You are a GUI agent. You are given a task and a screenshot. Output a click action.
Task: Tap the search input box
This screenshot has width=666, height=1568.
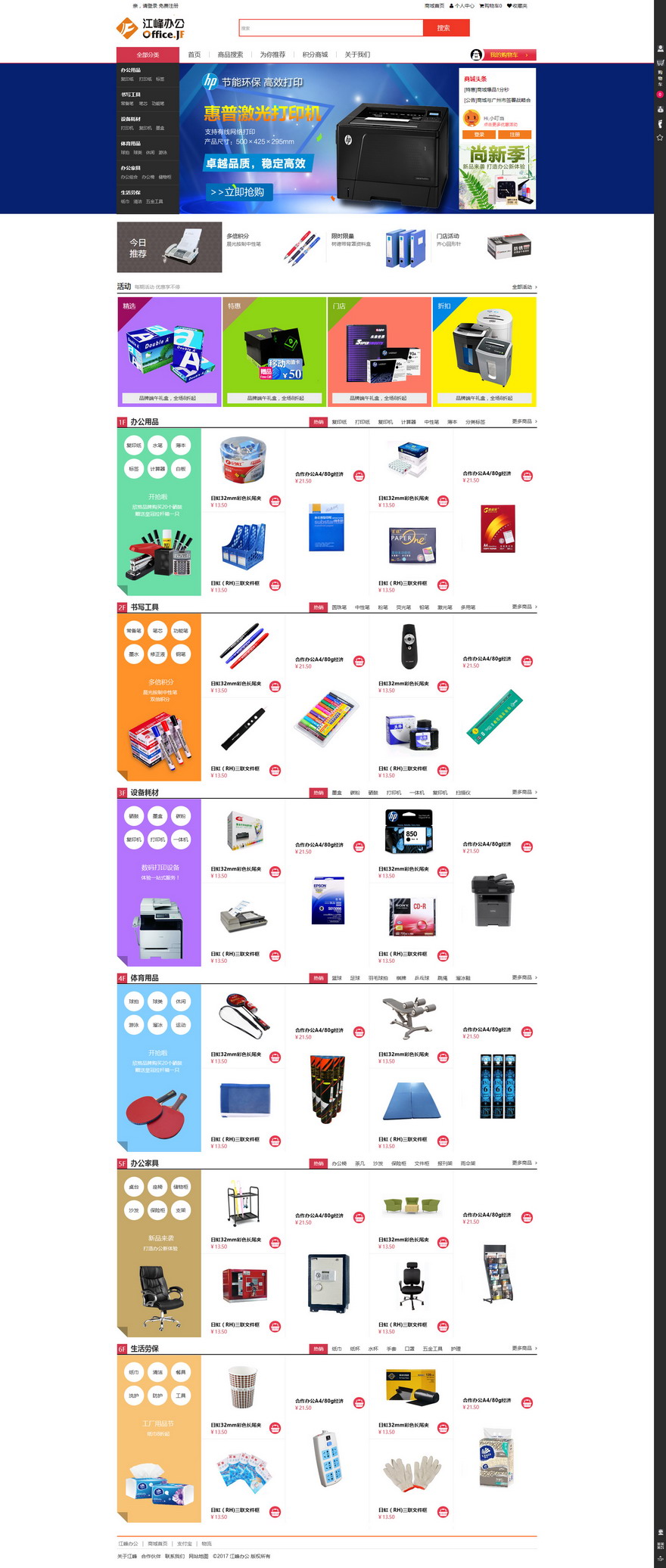pos(331,28)
